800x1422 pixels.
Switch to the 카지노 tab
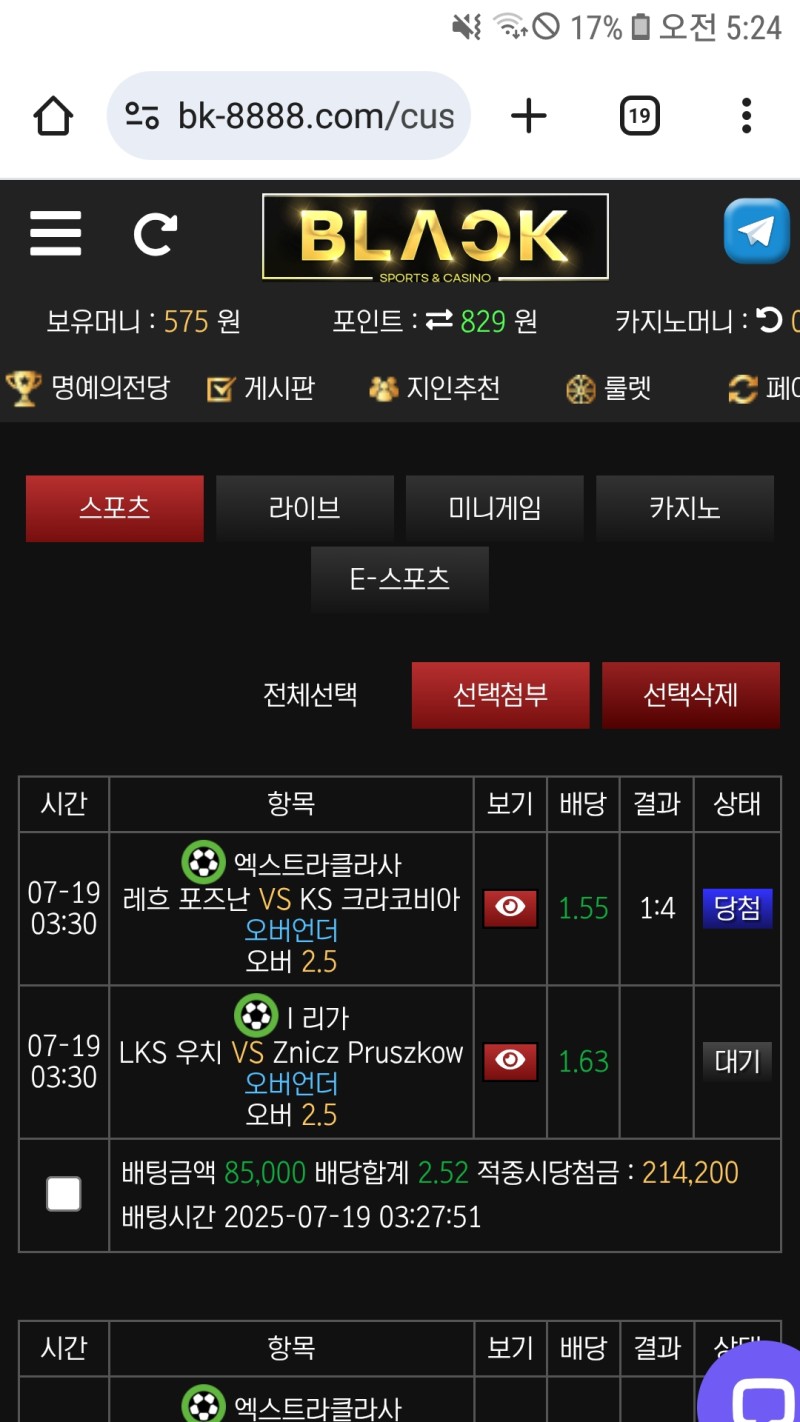tap(685, 508)
